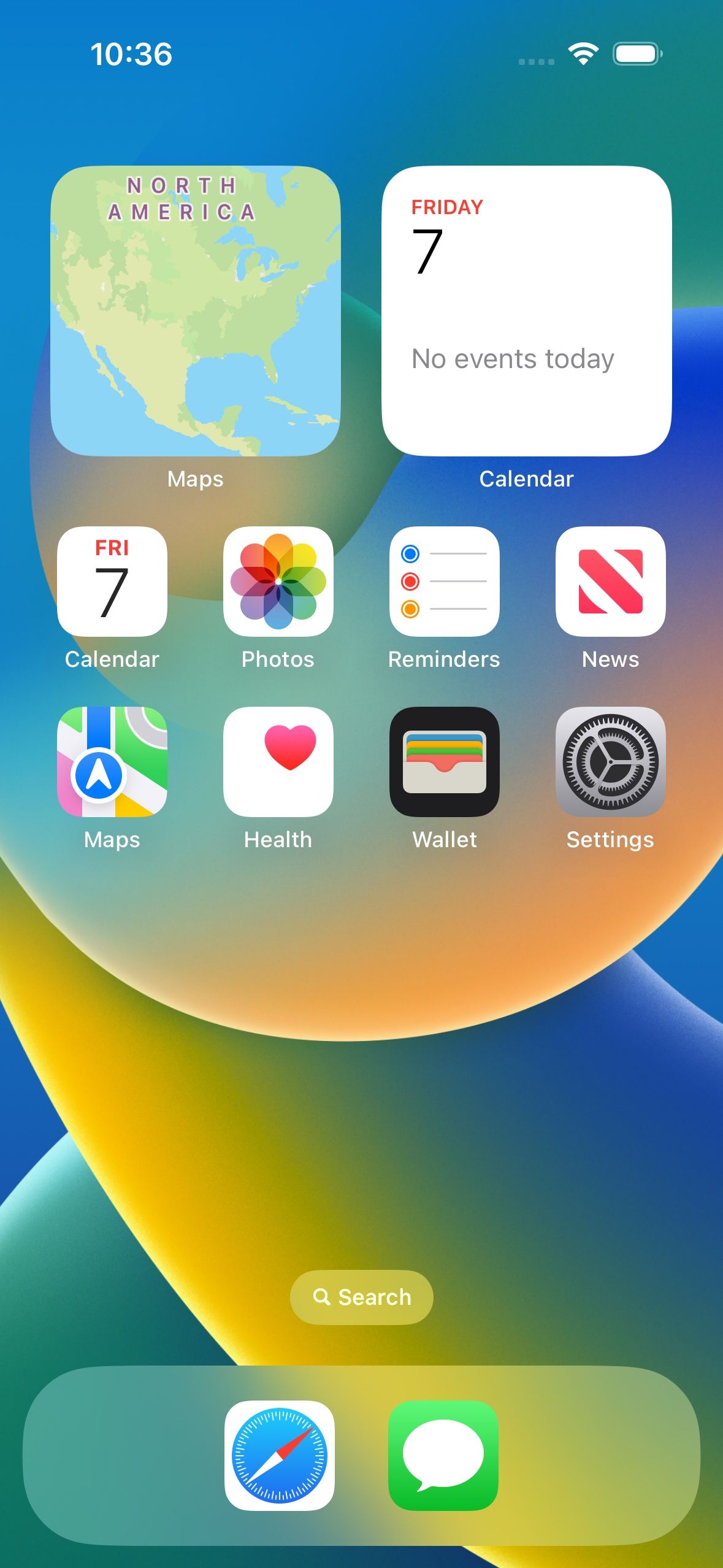Launch the Maps app icon

112,762
